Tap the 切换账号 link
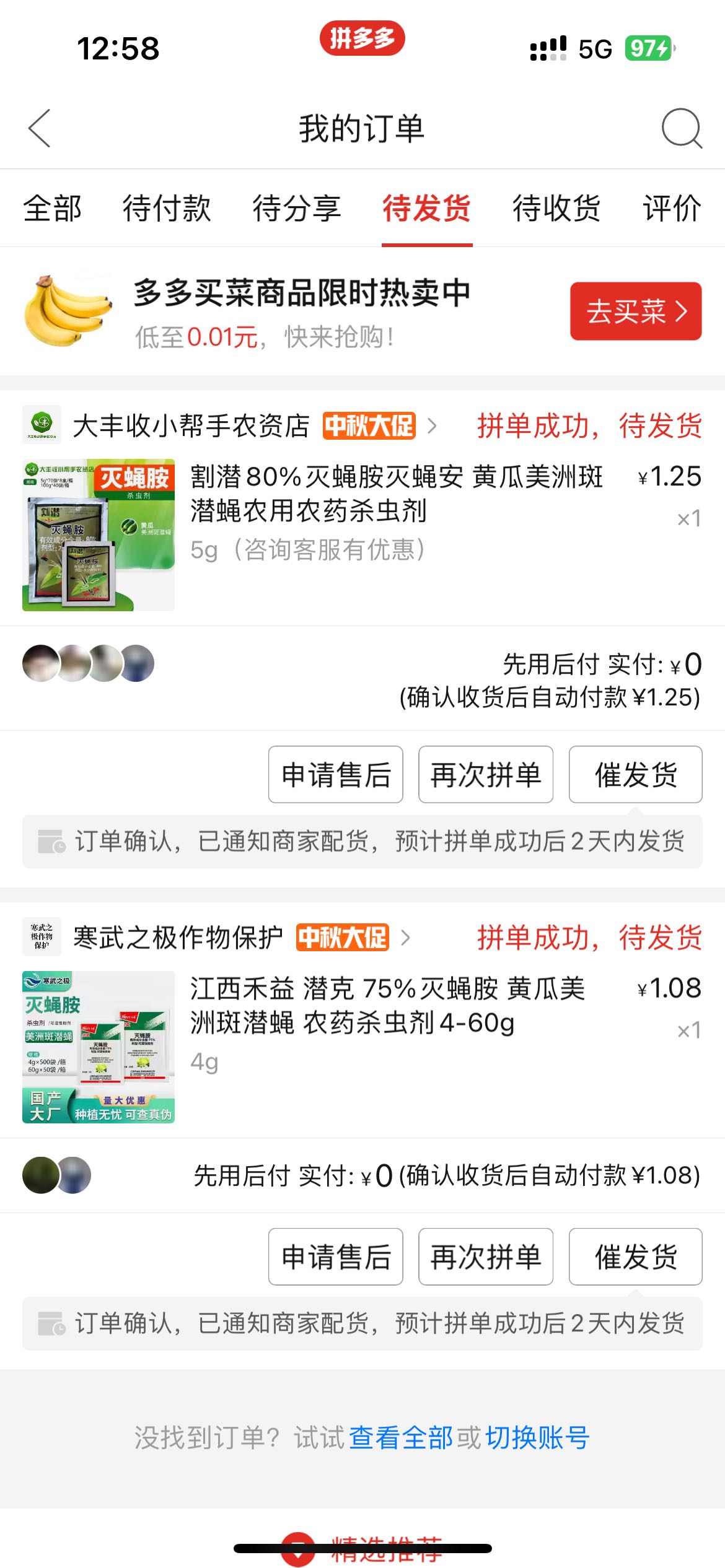725x1568 pixels. tap(537, 1437)
